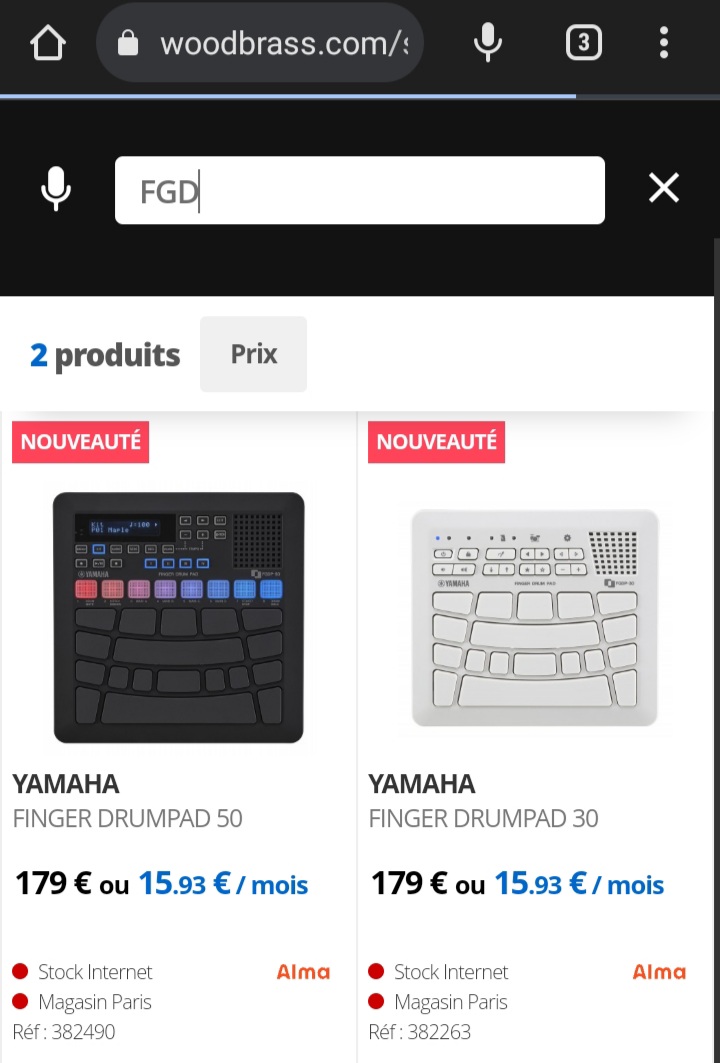The image size is (720, 1063).
Task: Tap the microphone icon next to the address bar
Action: [488, 42]
